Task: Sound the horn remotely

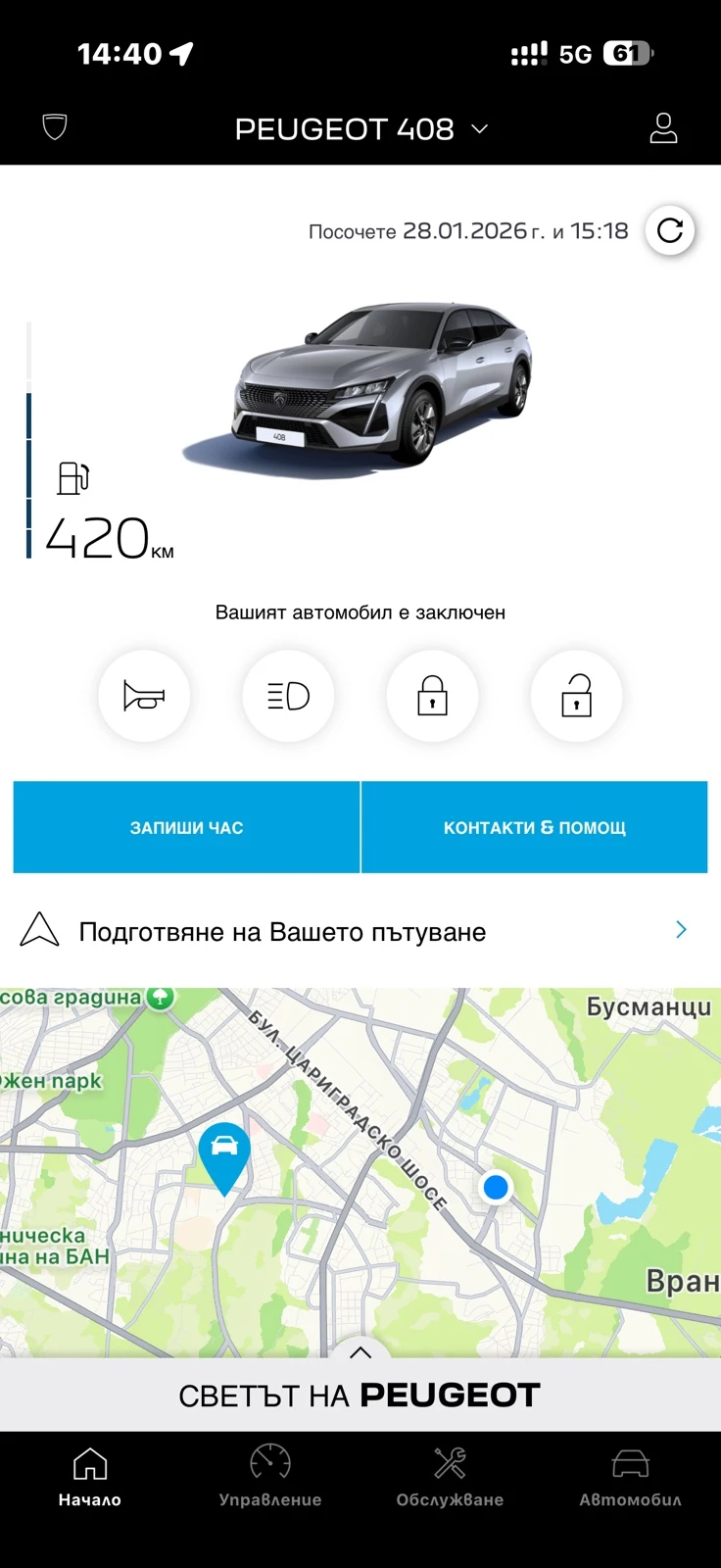Action: coord(144,696)
